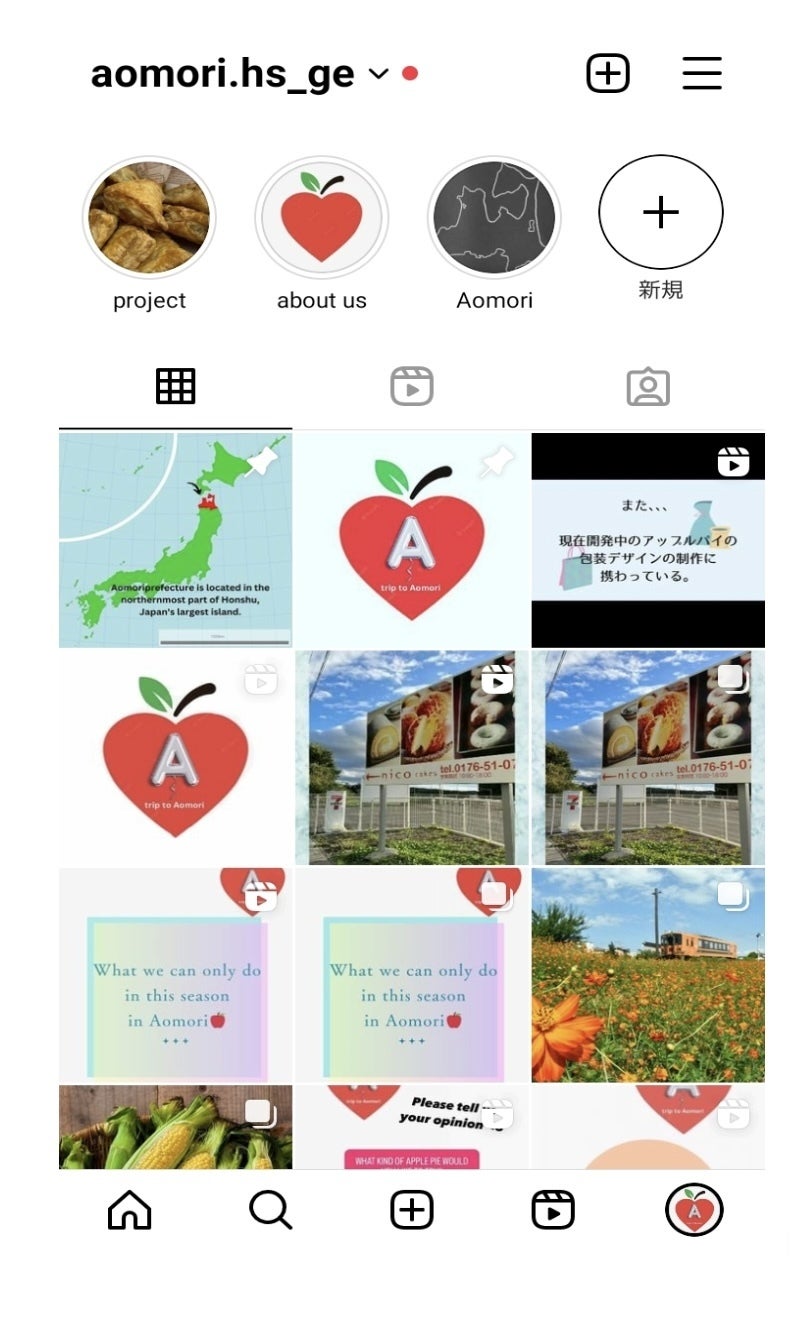Open Search and explore
803x1320 pixels.
270,1210
